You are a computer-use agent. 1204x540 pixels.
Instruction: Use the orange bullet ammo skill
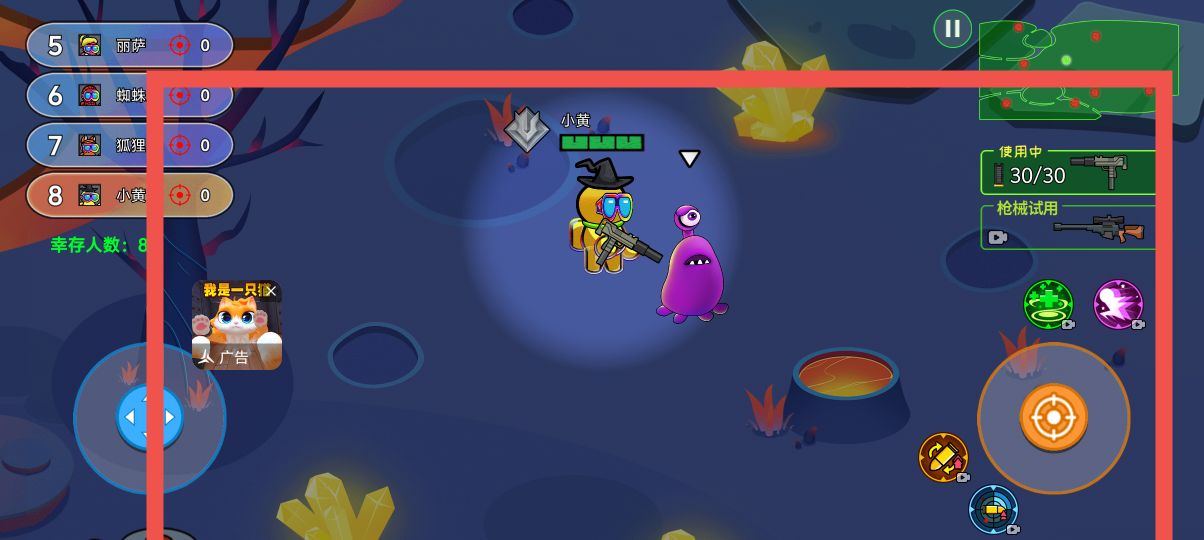click(x=943, y=457)
